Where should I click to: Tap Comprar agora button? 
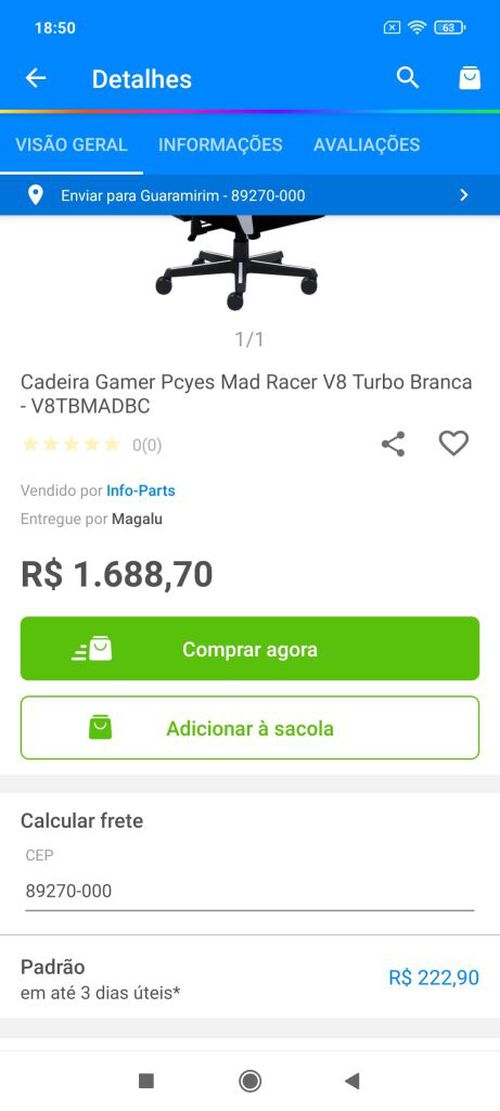pyautogui.click(x=250, y=648)
